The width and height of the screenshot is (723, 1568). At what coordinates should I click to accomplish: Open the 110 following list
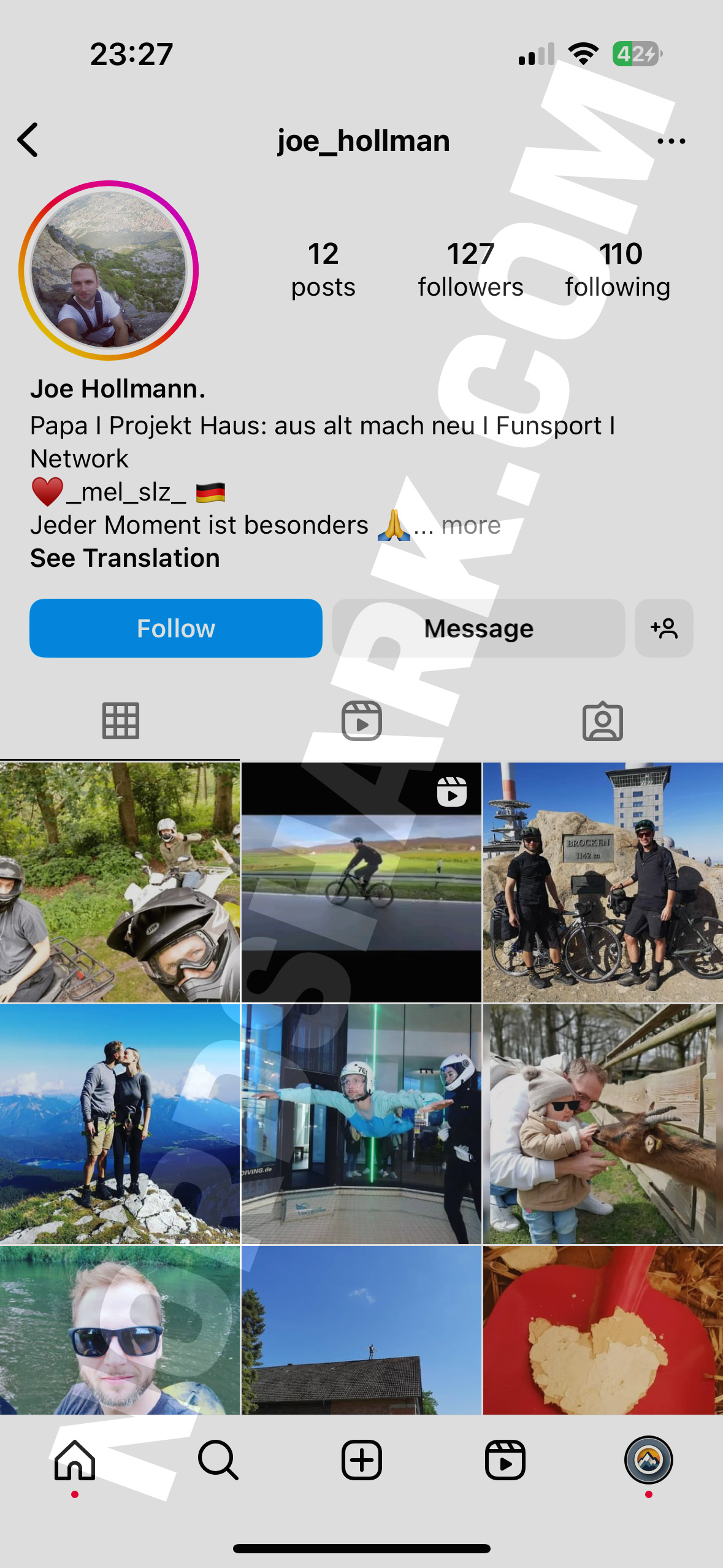[618, 270]
